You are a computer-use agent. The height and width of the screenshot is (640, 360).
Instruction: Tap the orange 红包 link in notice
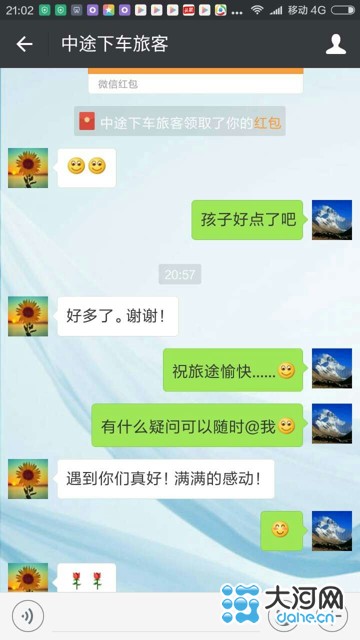[x=267, y=122]
